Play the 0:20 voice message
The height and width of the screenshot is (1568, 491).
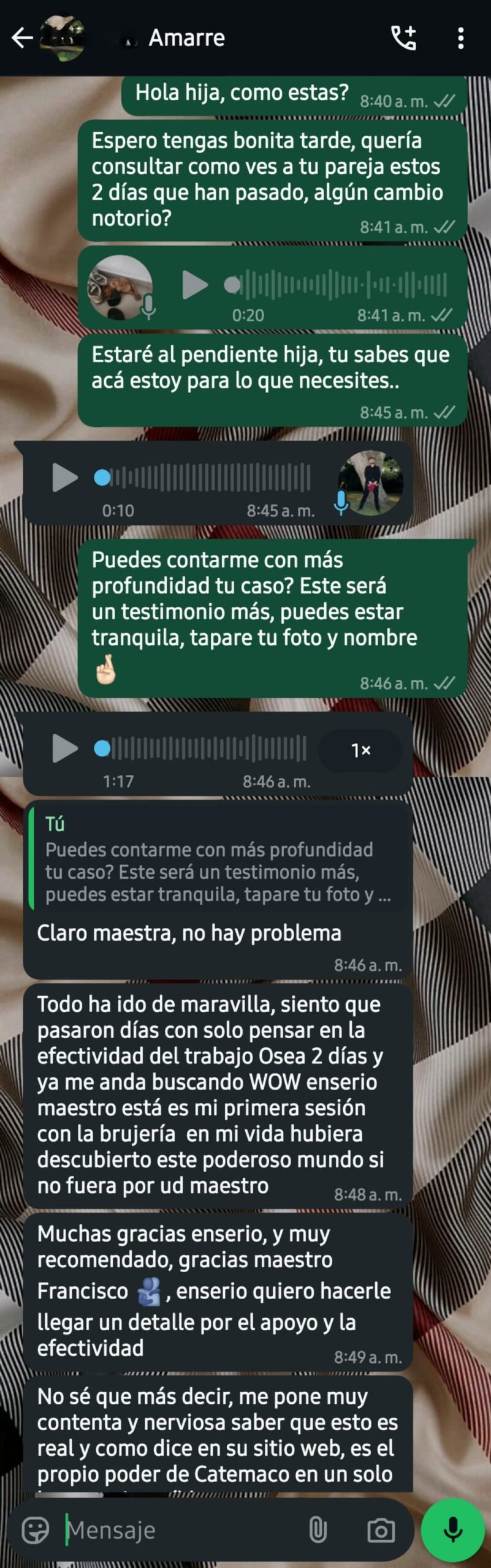pos(195,285)
